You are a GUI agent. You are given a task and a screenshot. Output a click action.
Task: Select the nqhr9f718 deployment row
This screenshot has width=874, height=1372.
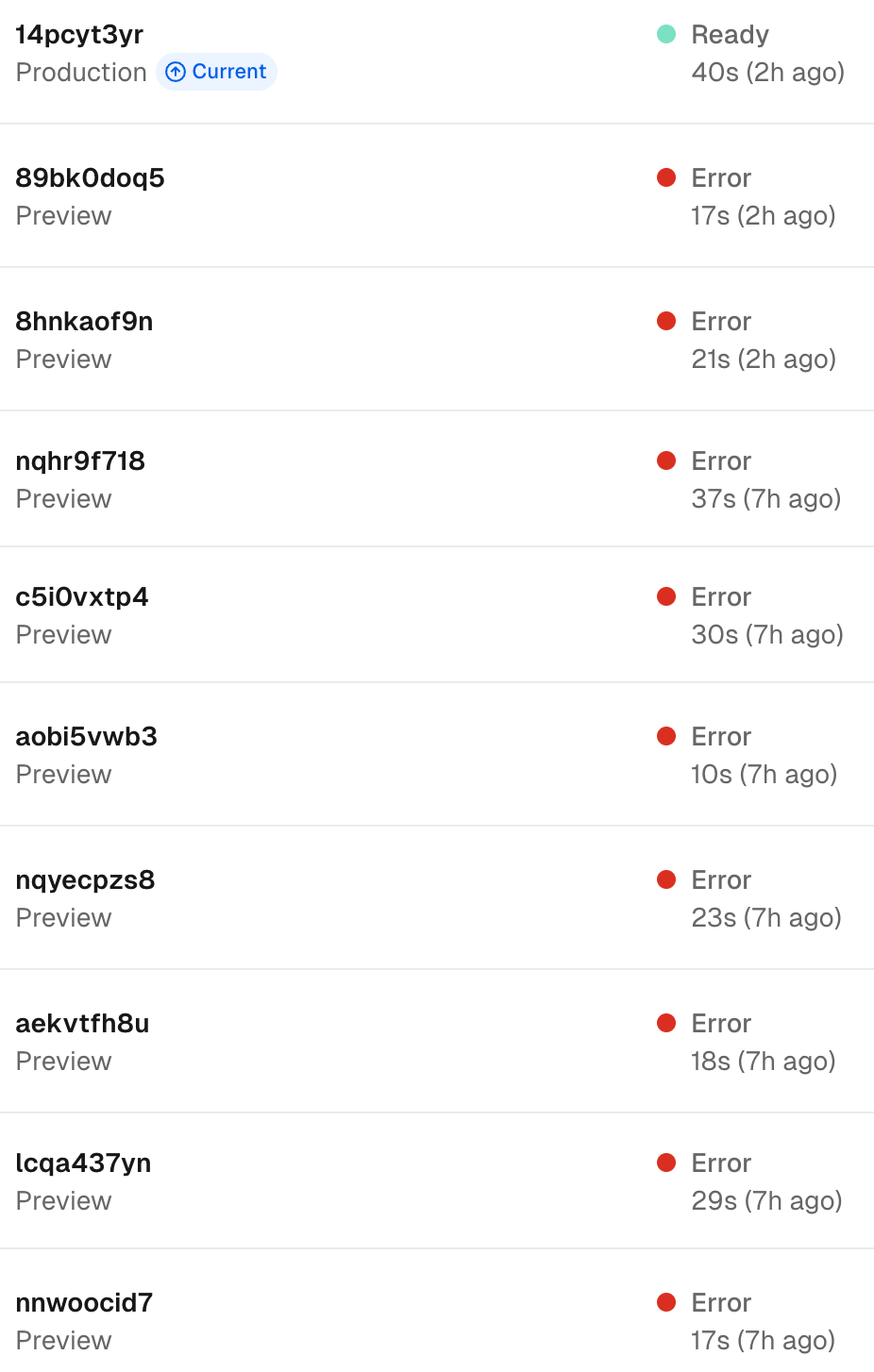click(80, 461)
